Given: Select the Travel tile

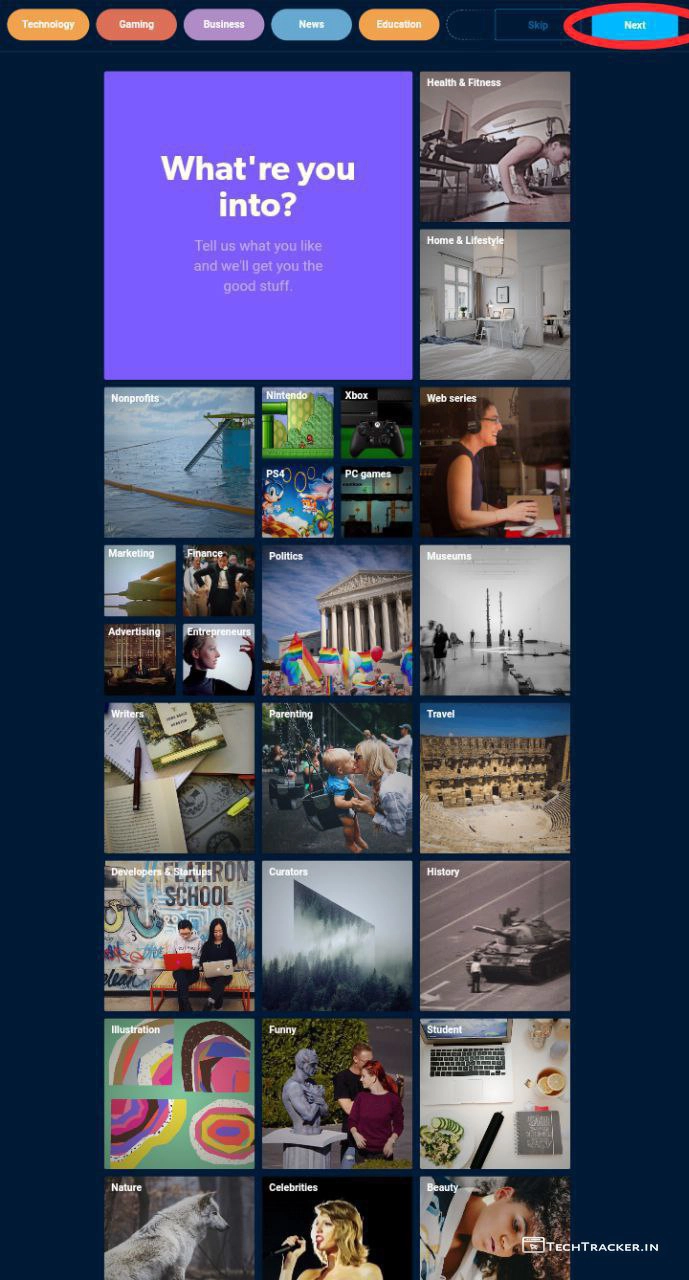Looking at the screenshot, I should [x=495, y=778].
